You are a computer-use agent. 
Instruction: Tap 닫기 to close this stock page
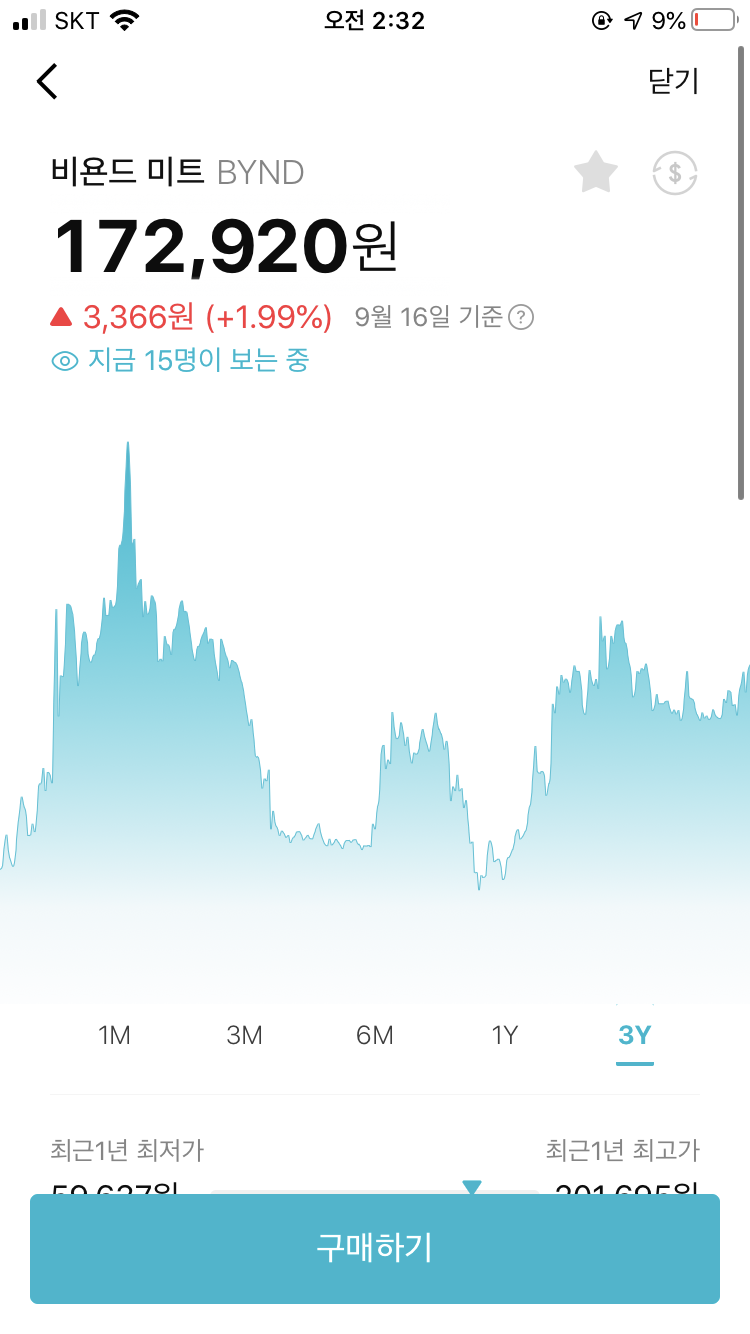click(673, 81)
